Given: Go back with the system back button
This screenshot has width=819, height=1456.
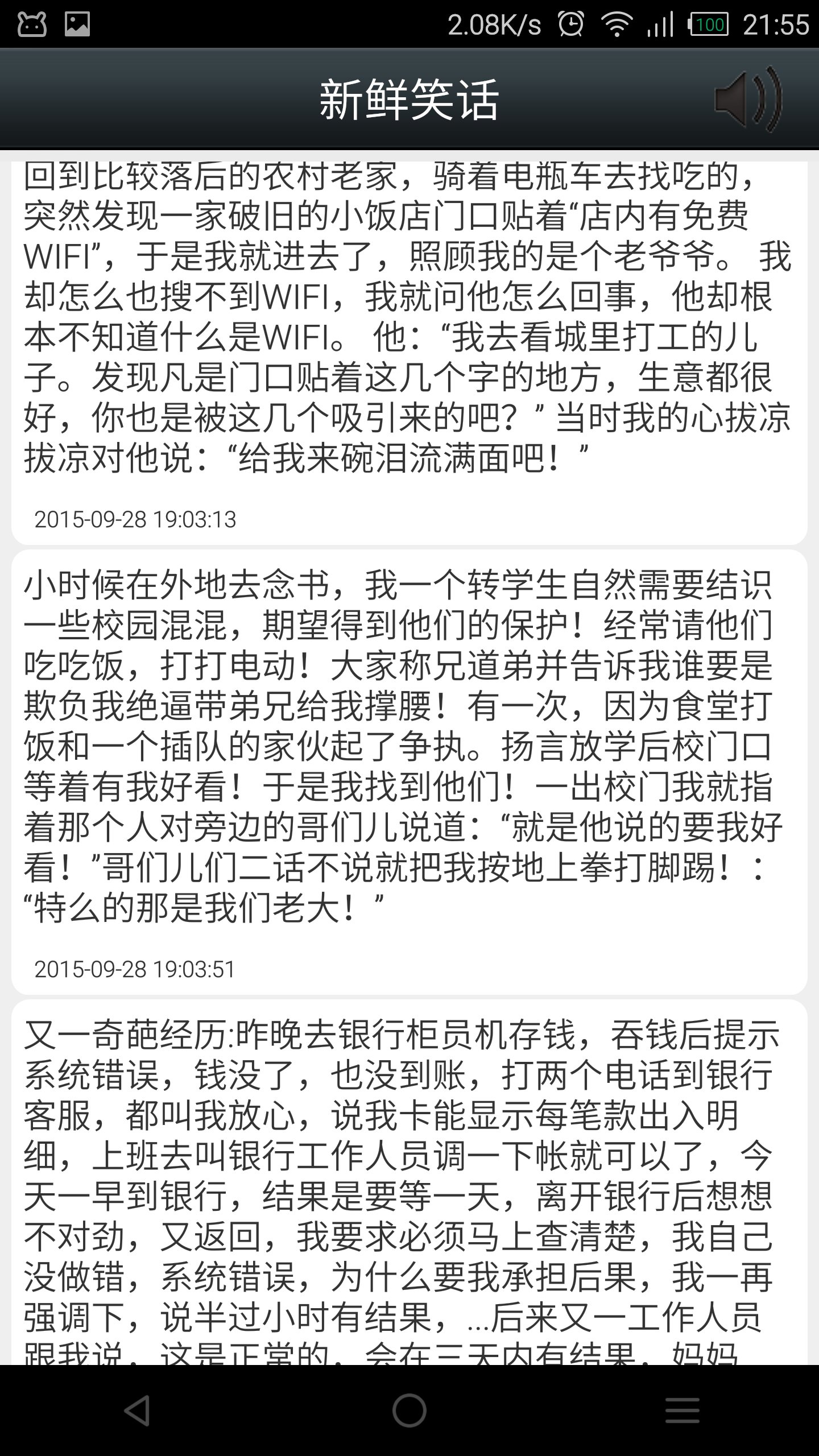Looking at the screenshot, I should (x=137, y=1410).
